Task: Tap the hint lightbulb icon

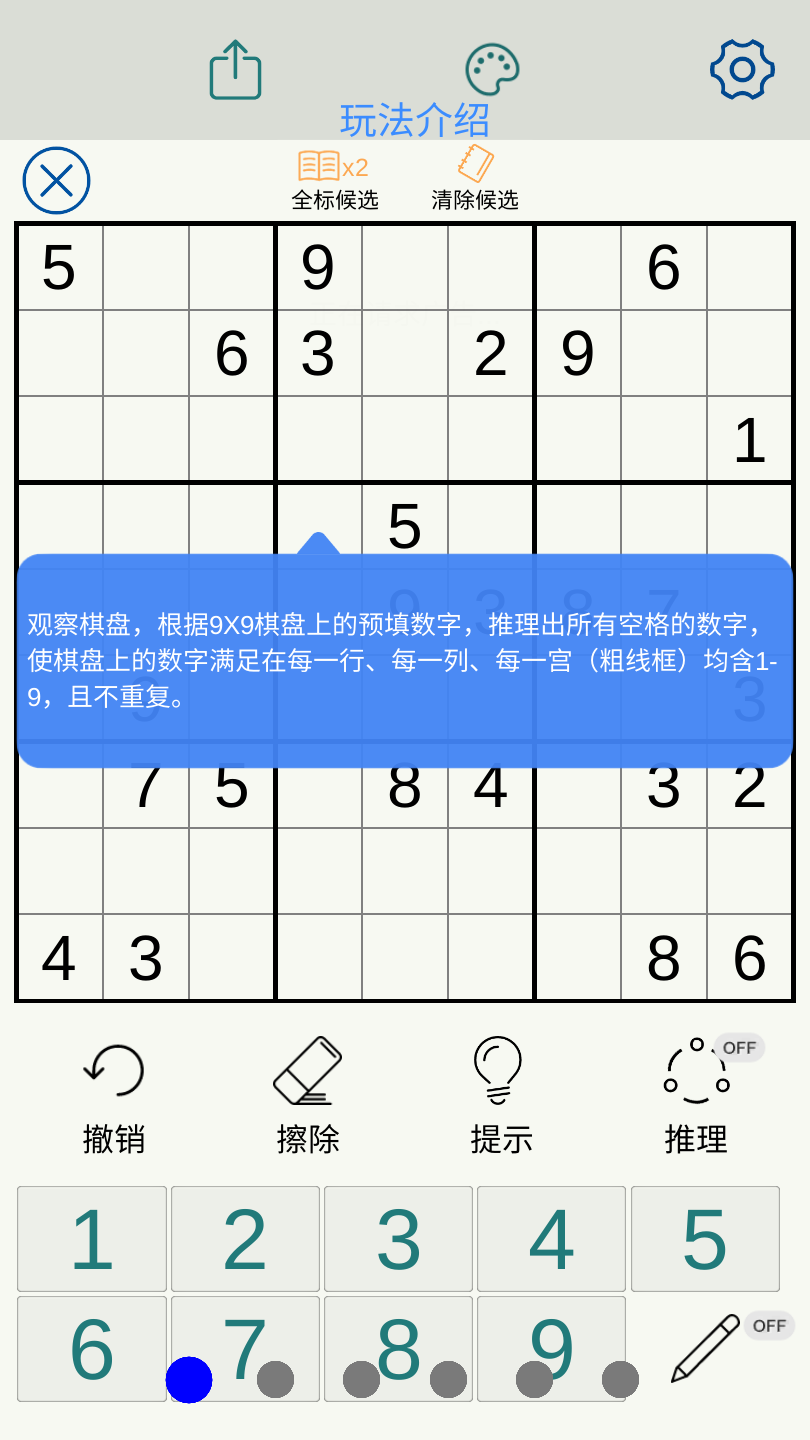Action: [x=499, y=1068]
